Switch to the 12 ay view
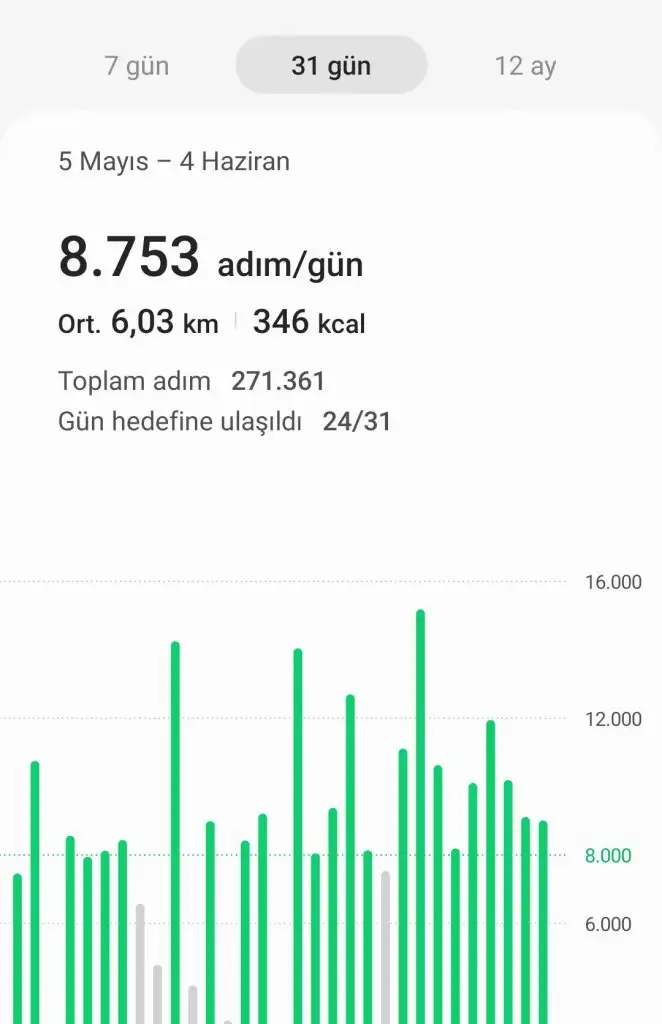 pos(525,67)
